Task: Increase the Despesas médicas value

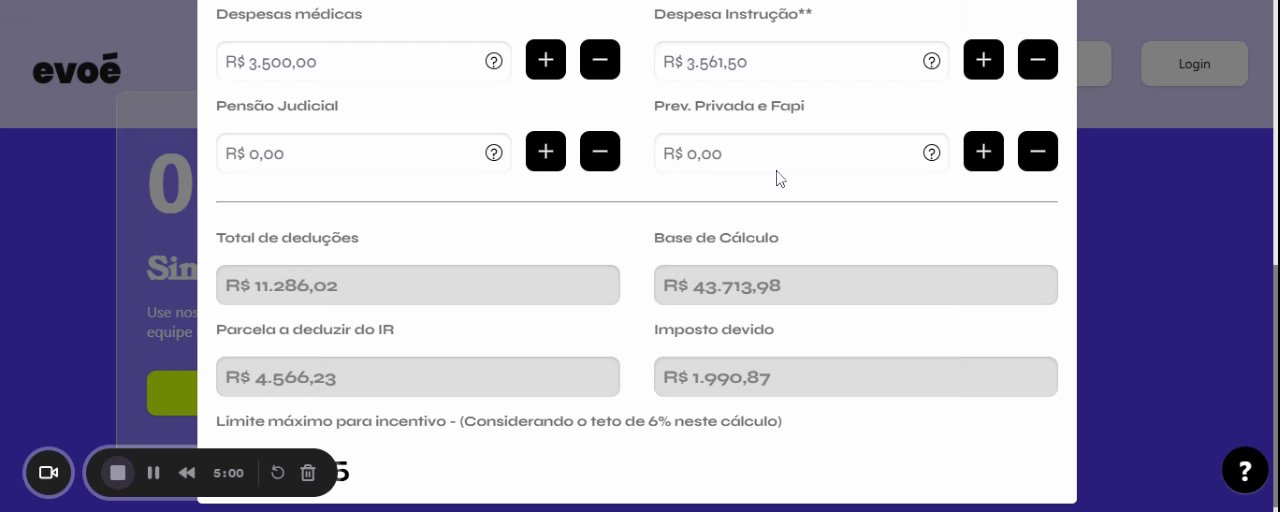Action: point(545,60)
